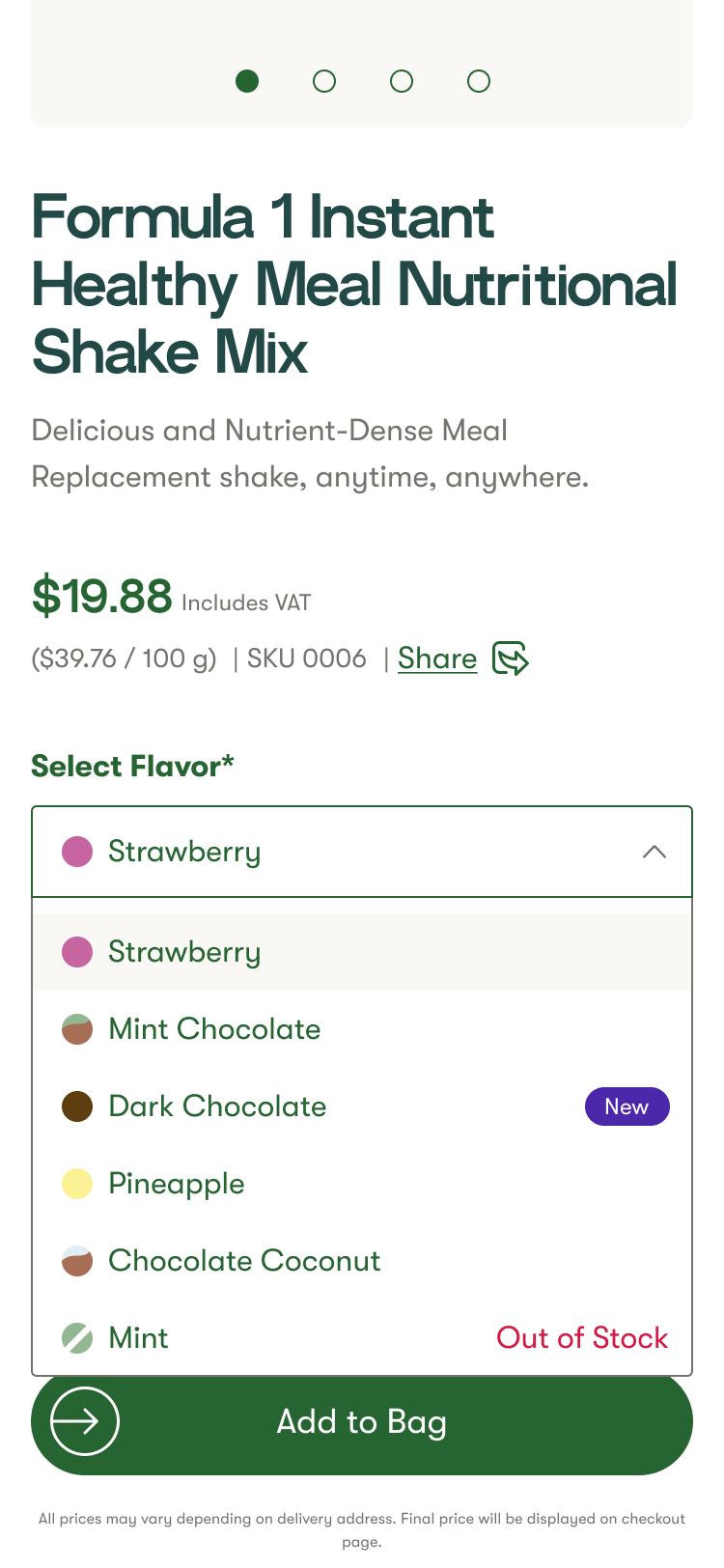Screen dimensions: 724x1568
Task: Select the Mint Chocolate list entry
Action: 214,1028
